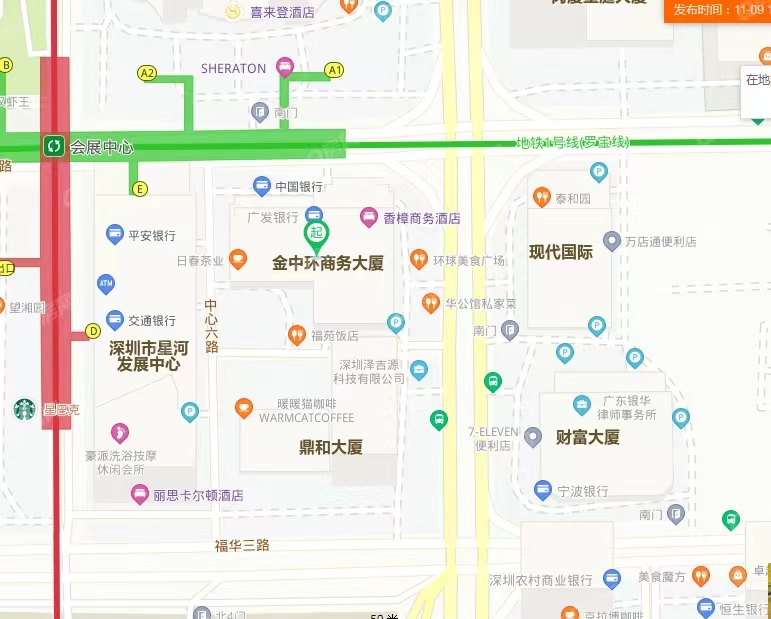Open the SHERATON hotel marker
771x619 pixels.
coord(285,68)
